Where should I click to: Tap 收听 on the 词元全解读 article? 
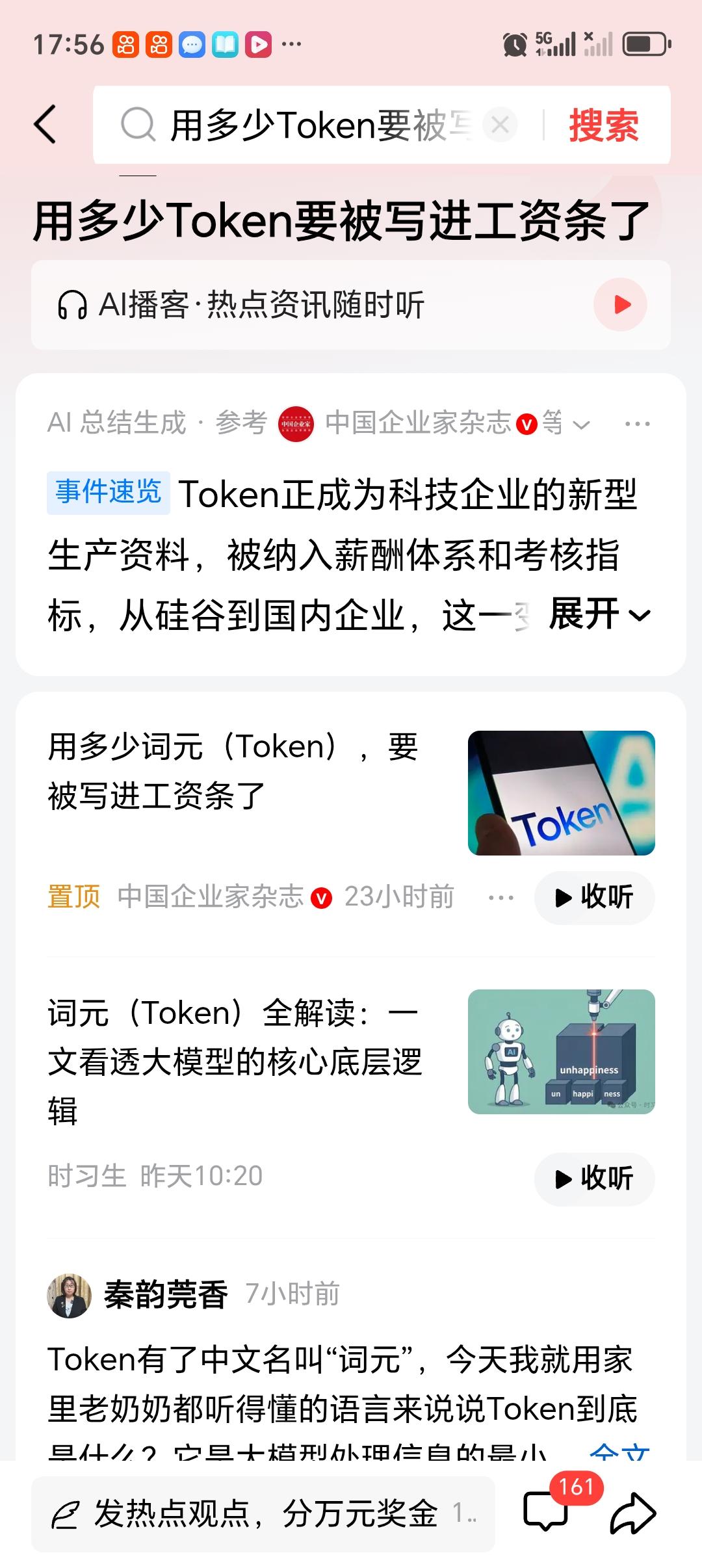point(594,1179)
